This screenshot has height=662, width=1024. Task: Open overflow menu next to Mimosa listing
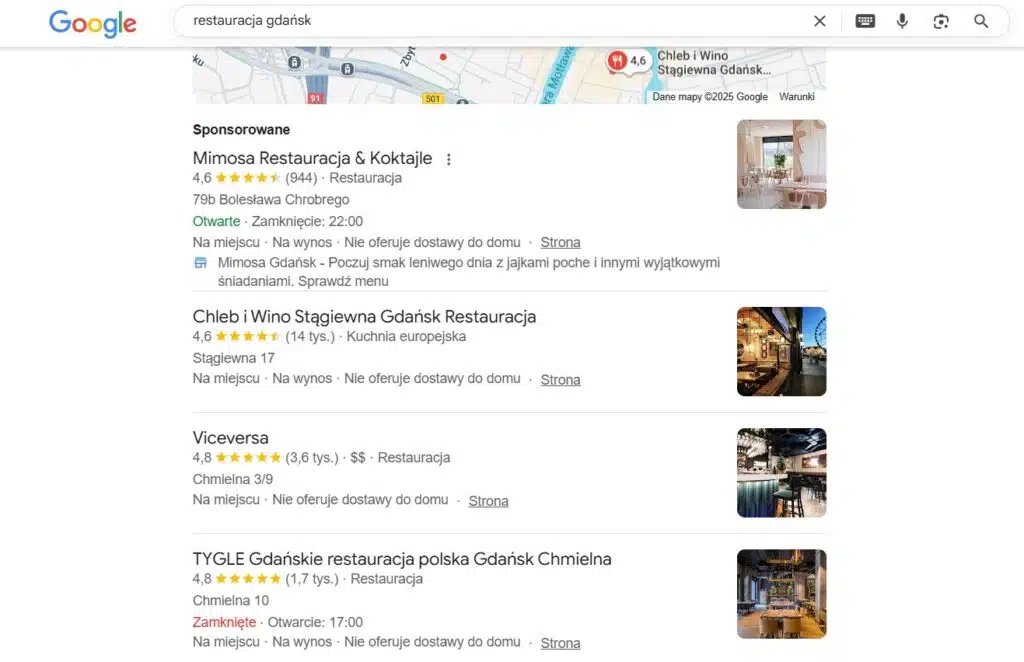(449, 159)
